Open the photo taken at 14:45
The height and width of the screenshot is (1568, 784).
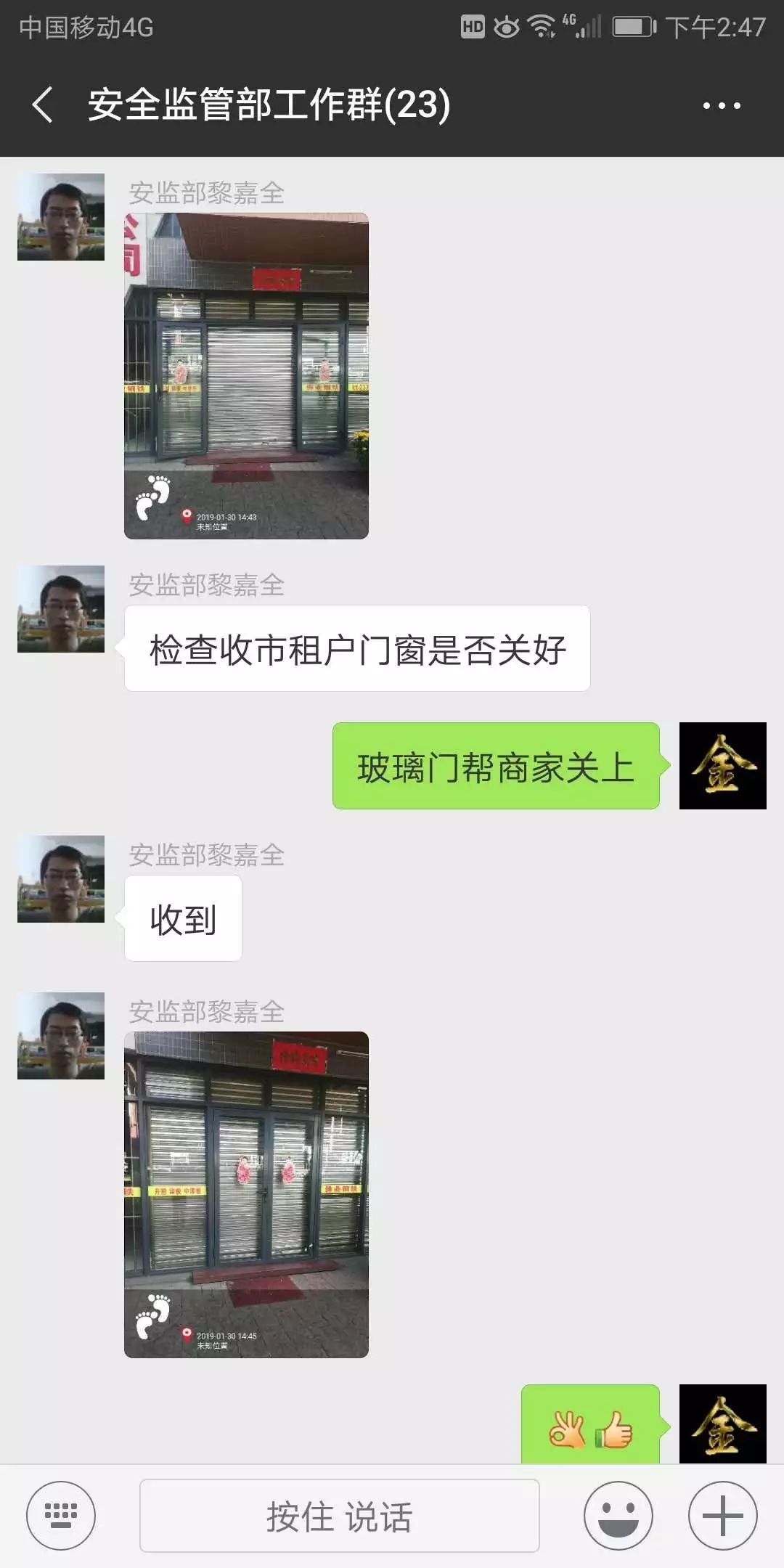(x=246, y=1195)
